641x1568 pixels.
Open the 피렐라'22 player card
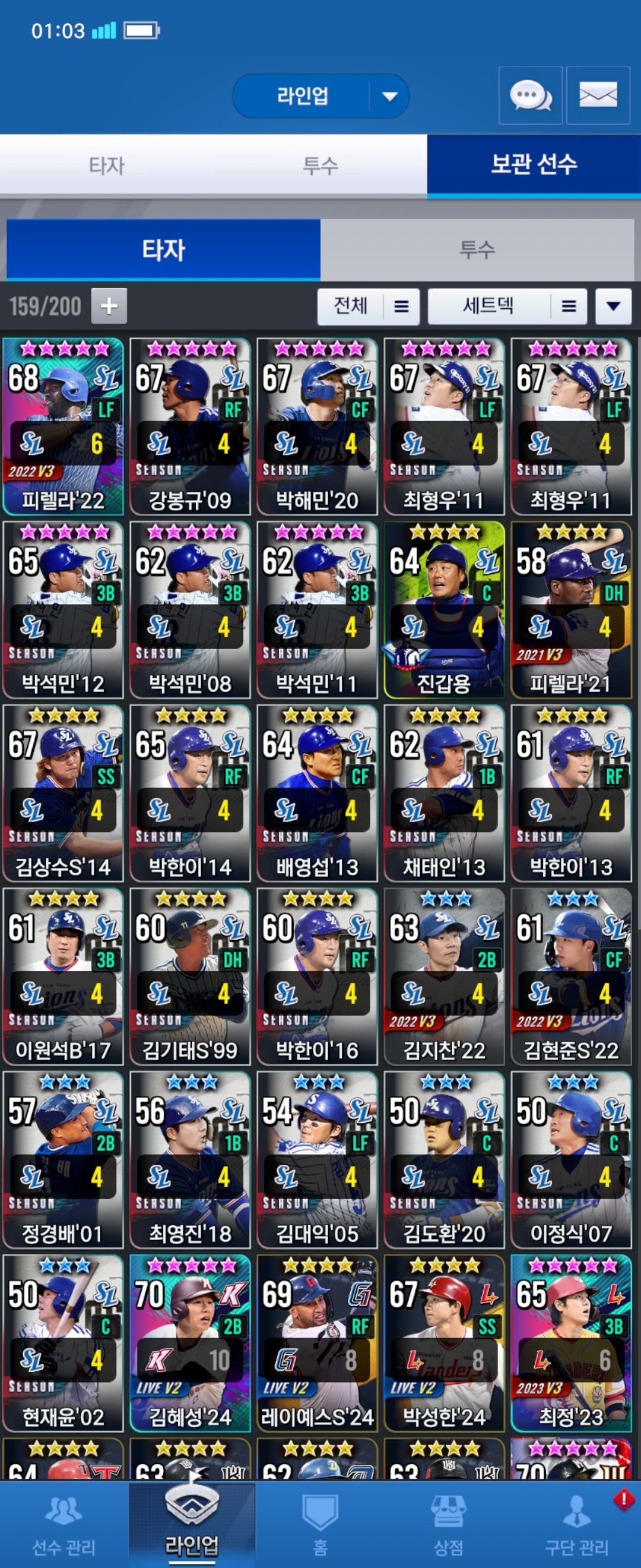pyautogui.click(x=64, y=426)
